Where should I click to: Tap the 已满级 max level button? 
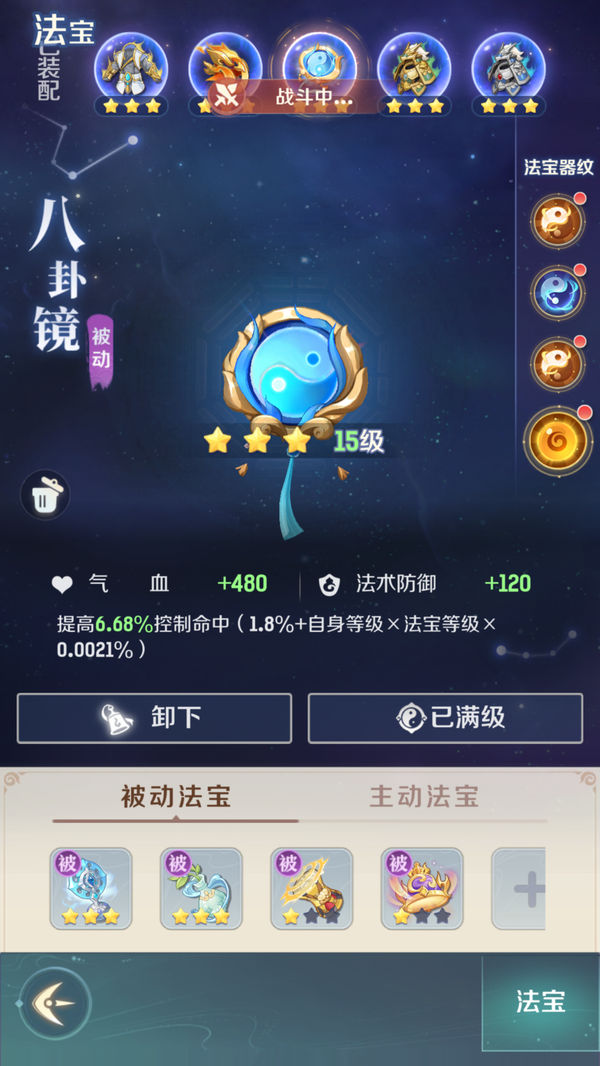point(445,718)
